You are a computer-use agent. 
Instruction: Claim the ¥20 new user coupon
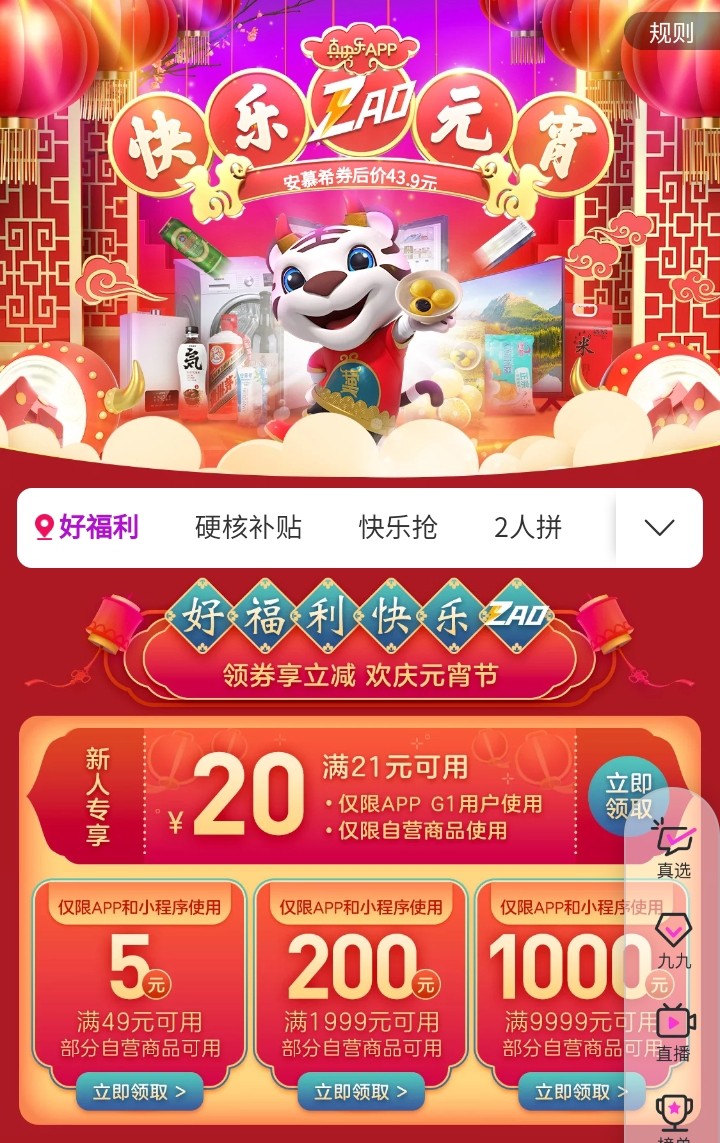pos(628,796)
